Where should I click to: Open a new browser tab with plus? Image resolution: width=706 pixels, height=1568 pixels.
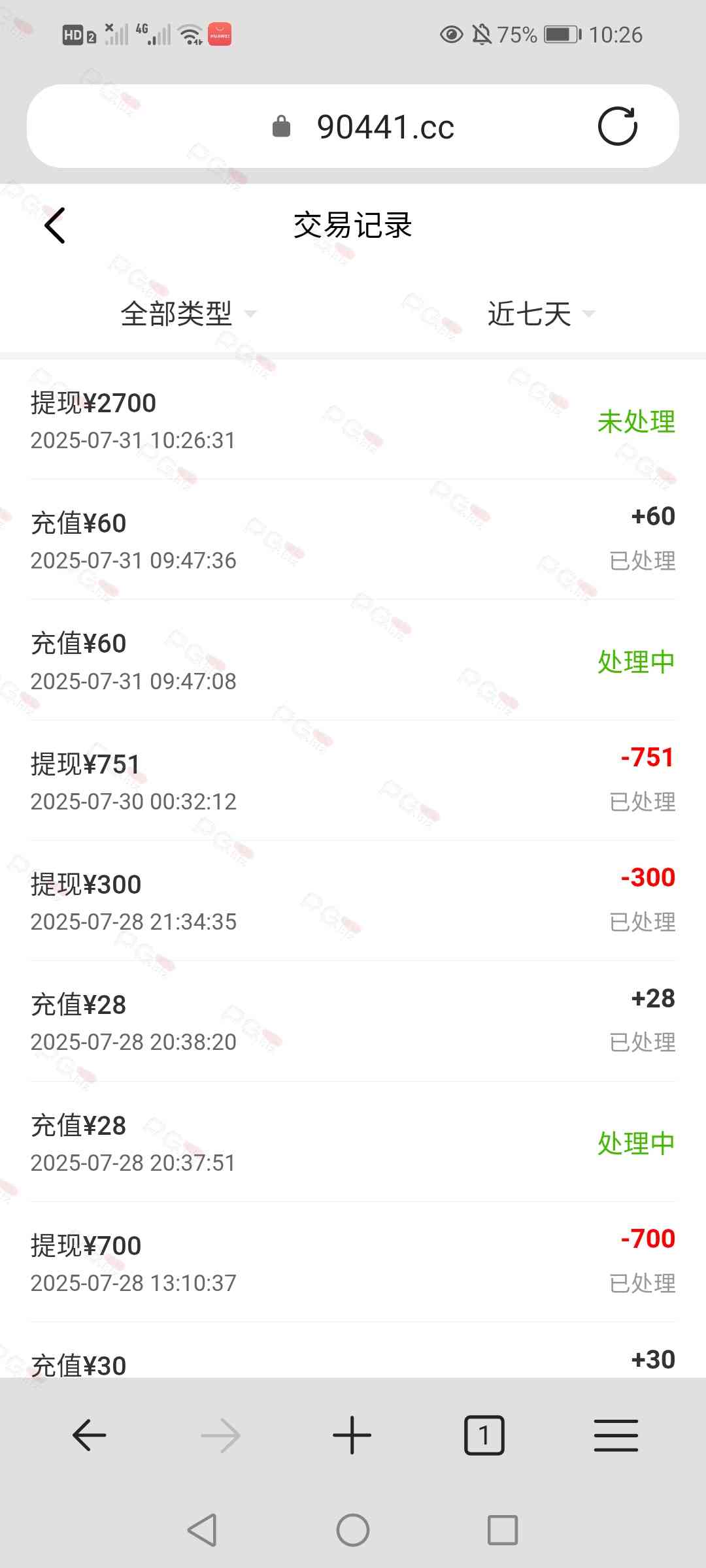(x=352, y=1435)
